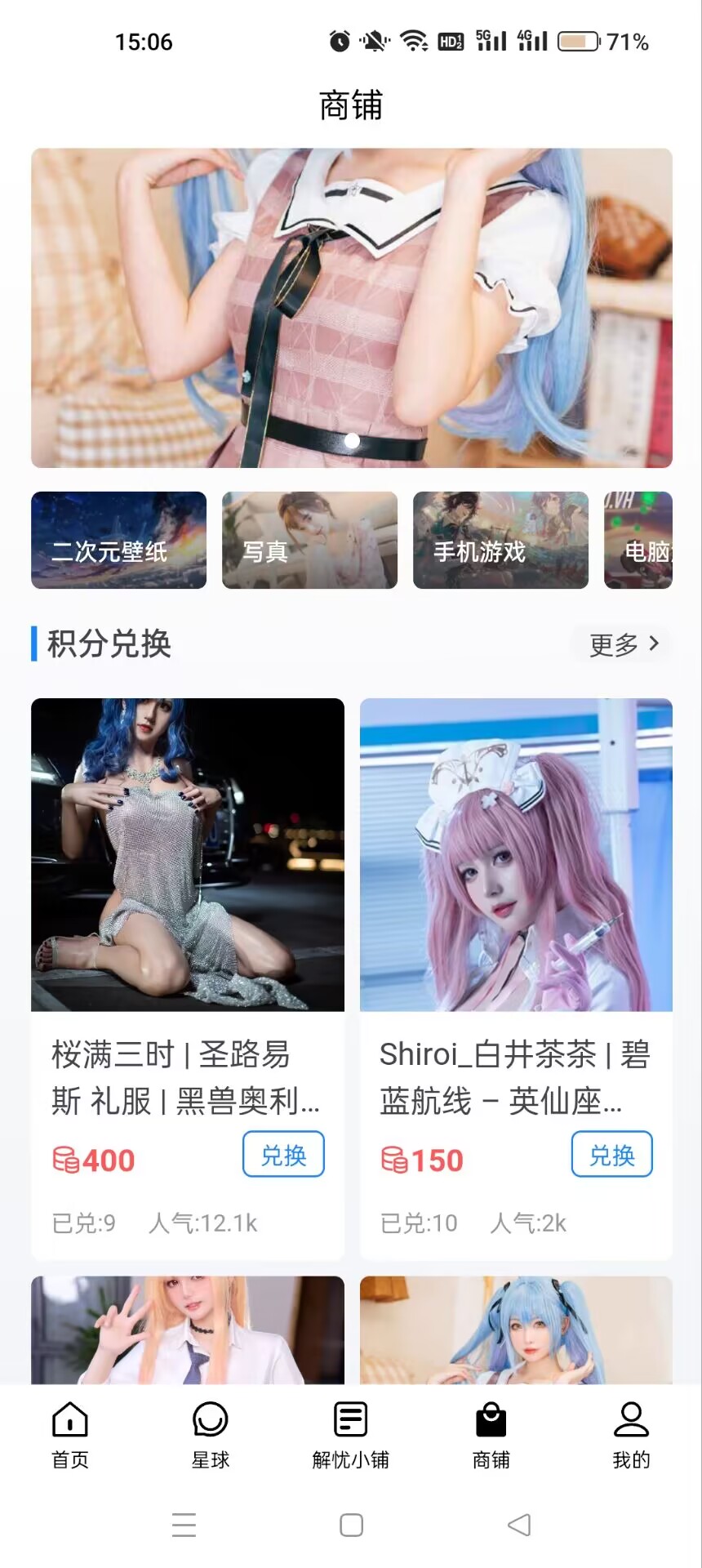Go to the 首页 tab
The image size is (702, 1568).
point(70,1435)
